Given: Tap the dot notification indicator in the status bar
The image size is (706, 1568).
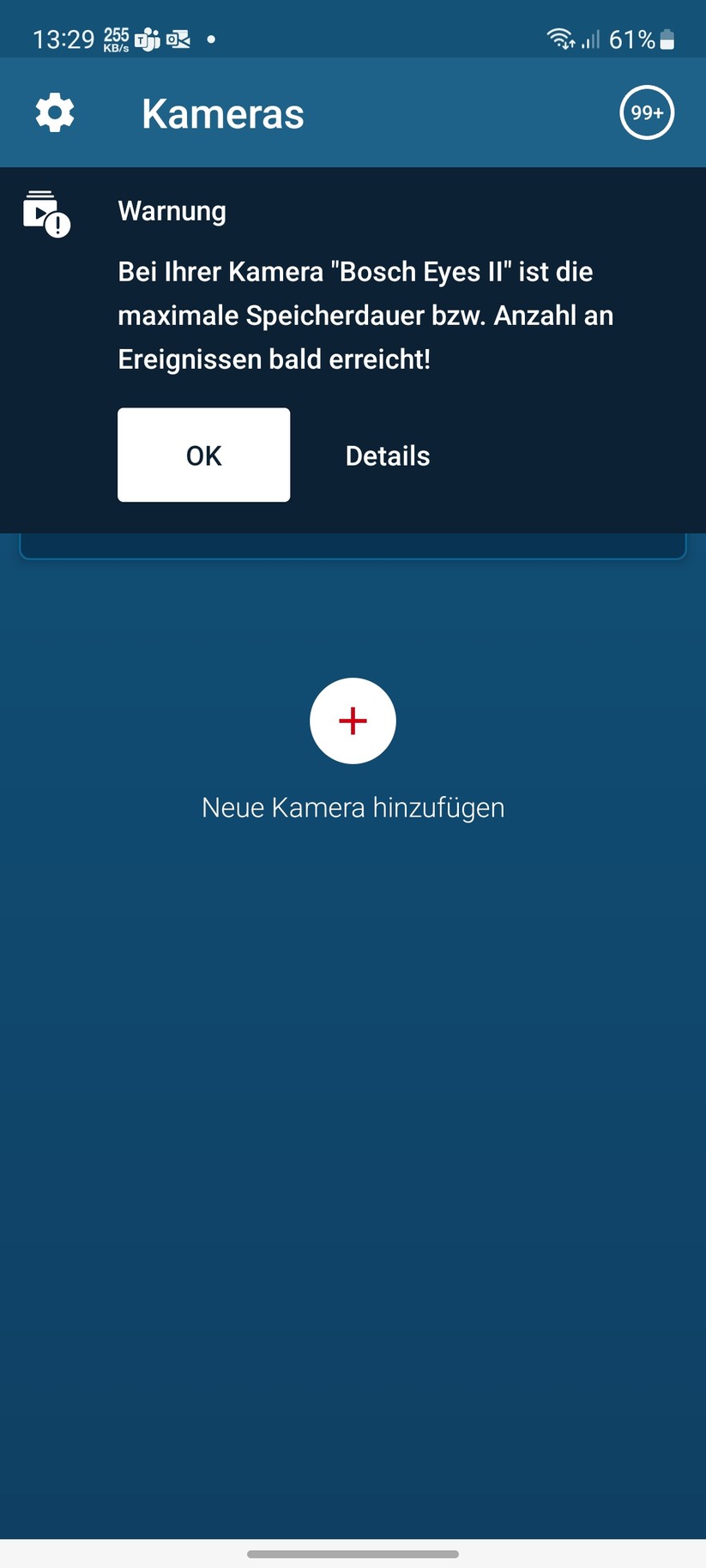Looking at the screenshot, I should tap(211, 39).
